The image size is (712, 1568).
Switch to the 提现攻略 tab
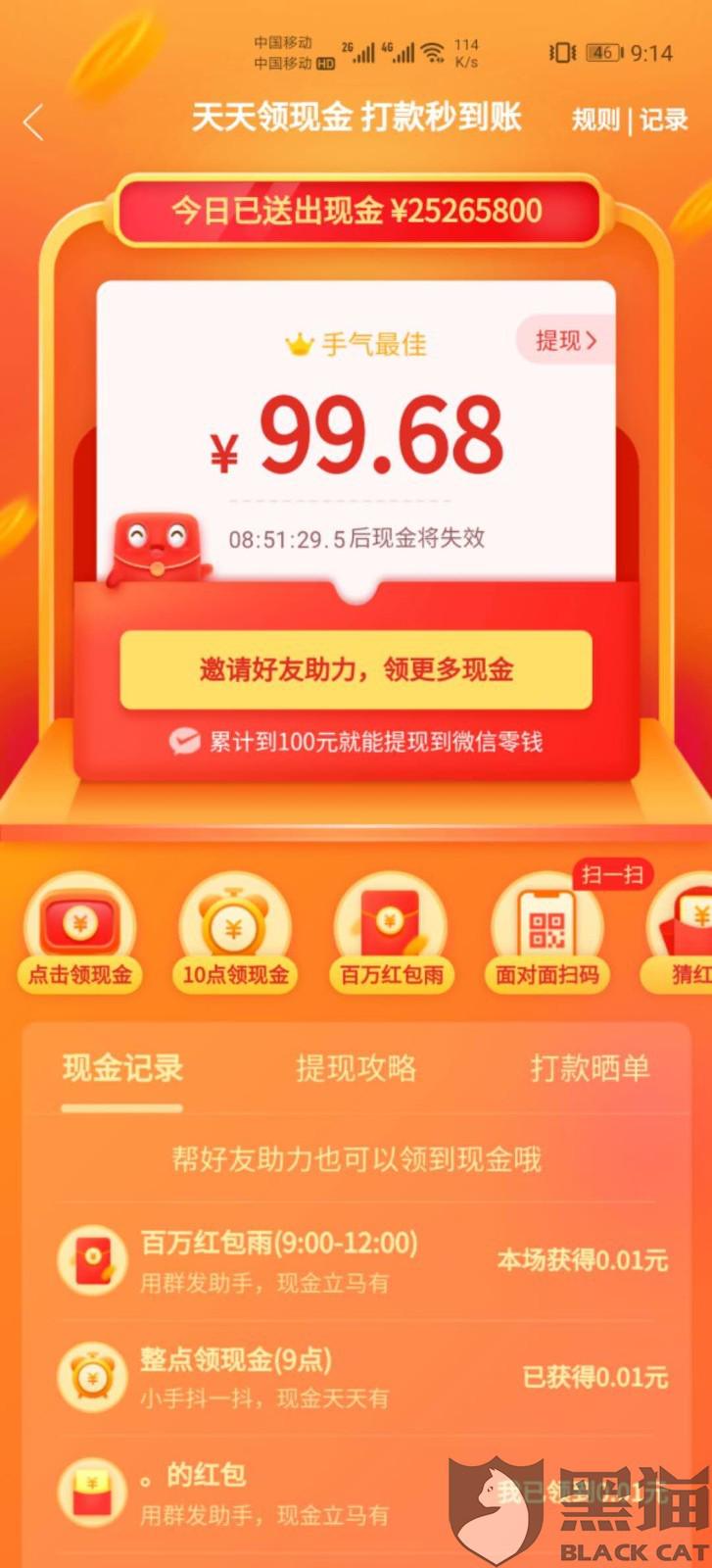356,1069
